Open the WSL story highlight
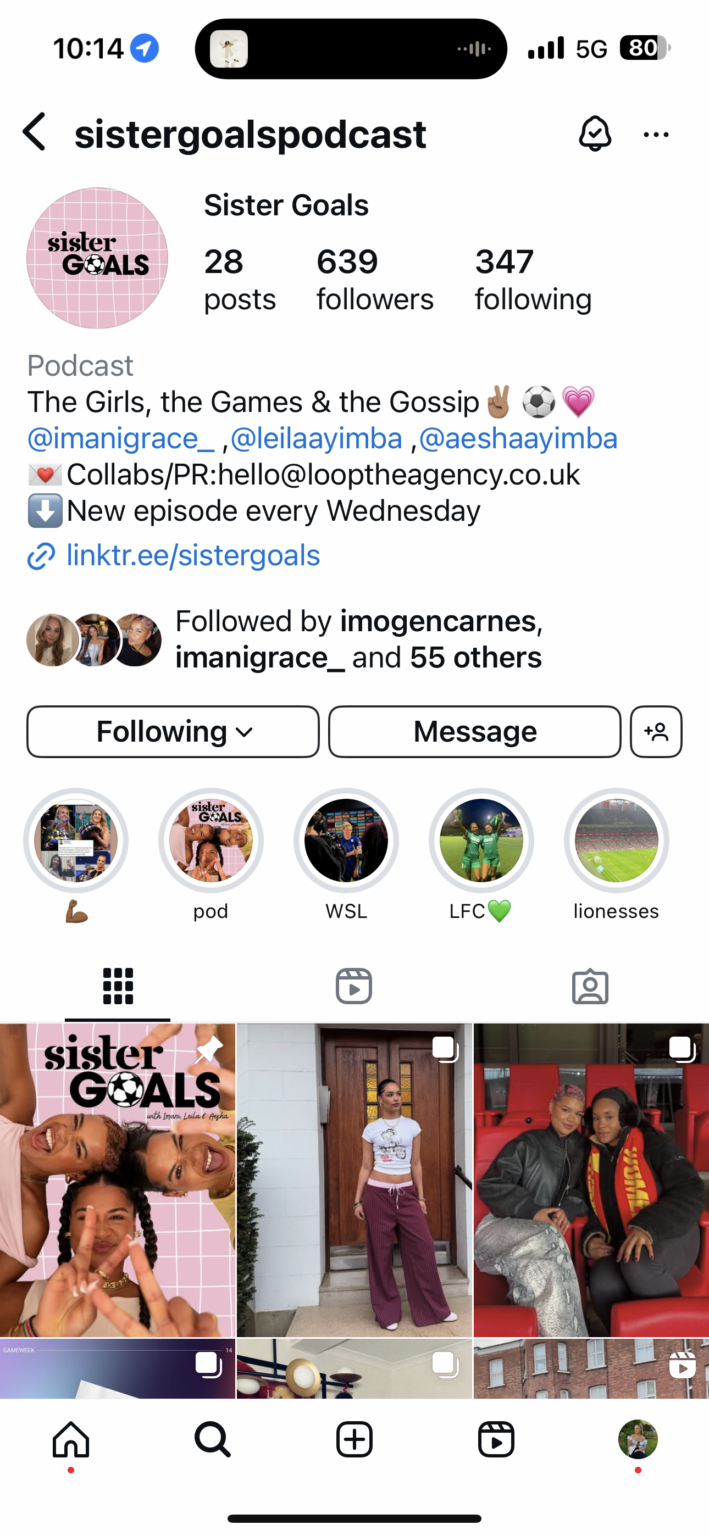This screenshot has height=1536, width=709. coord(346,841)
